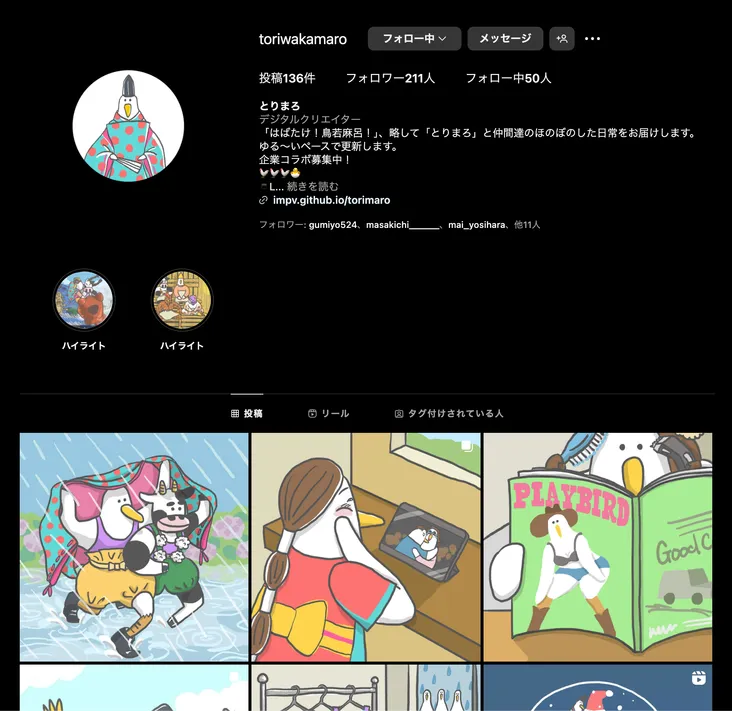732x711 pixels.
Task: Open the bird watching tablet post
Action: (x=366, y=547)
